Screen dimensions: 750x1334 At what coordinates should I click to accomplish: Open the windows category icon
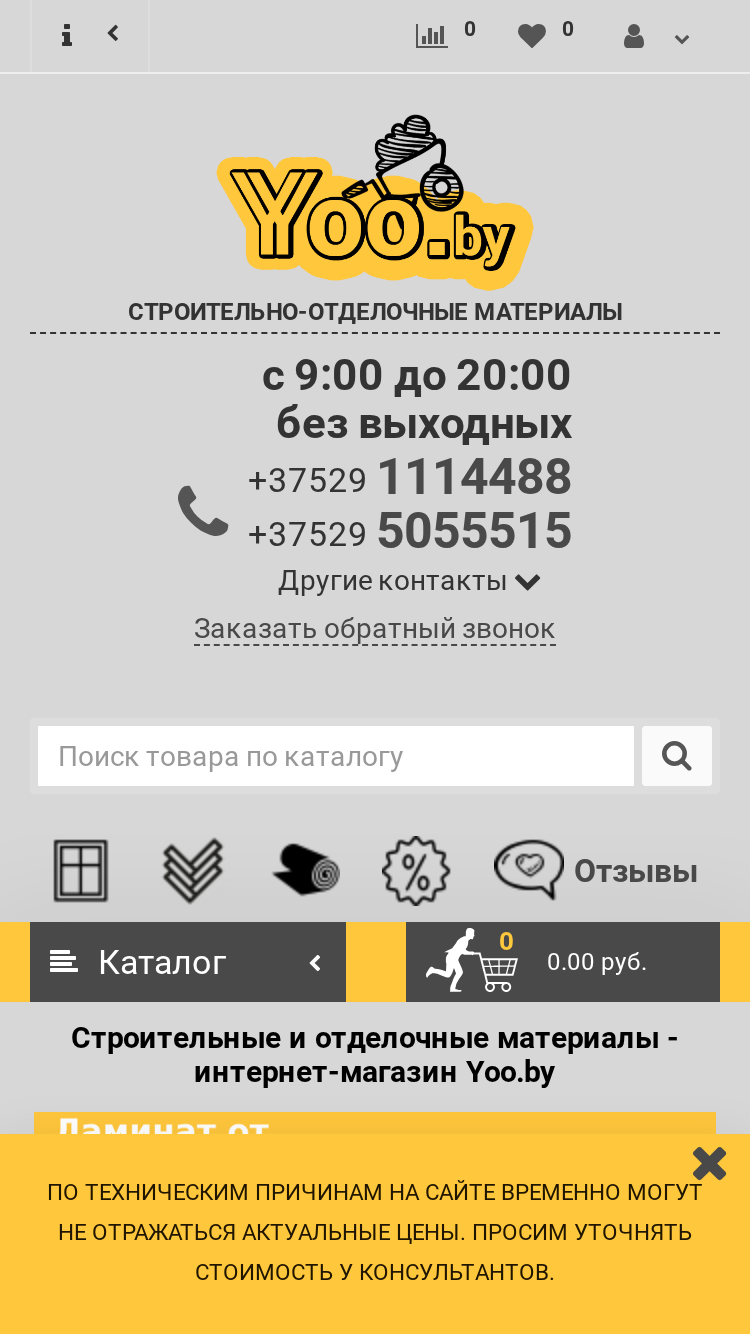point(81,871)
